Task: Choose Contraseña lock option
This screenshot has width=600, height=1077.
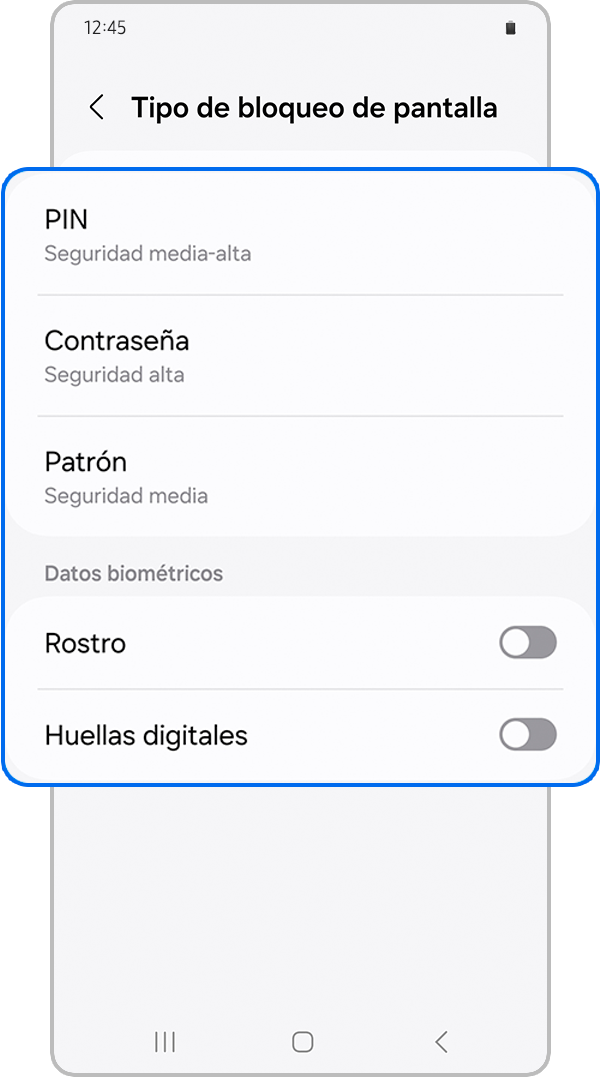Action: click(300, 355)
